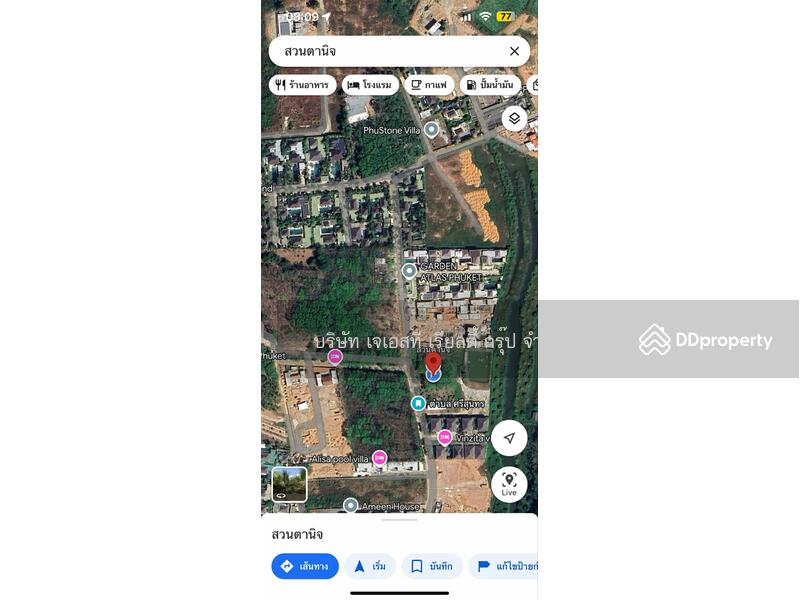The height and width of the screenshot is (600, 800).
Task: Open the map layers selector
Action: (514, 118)
